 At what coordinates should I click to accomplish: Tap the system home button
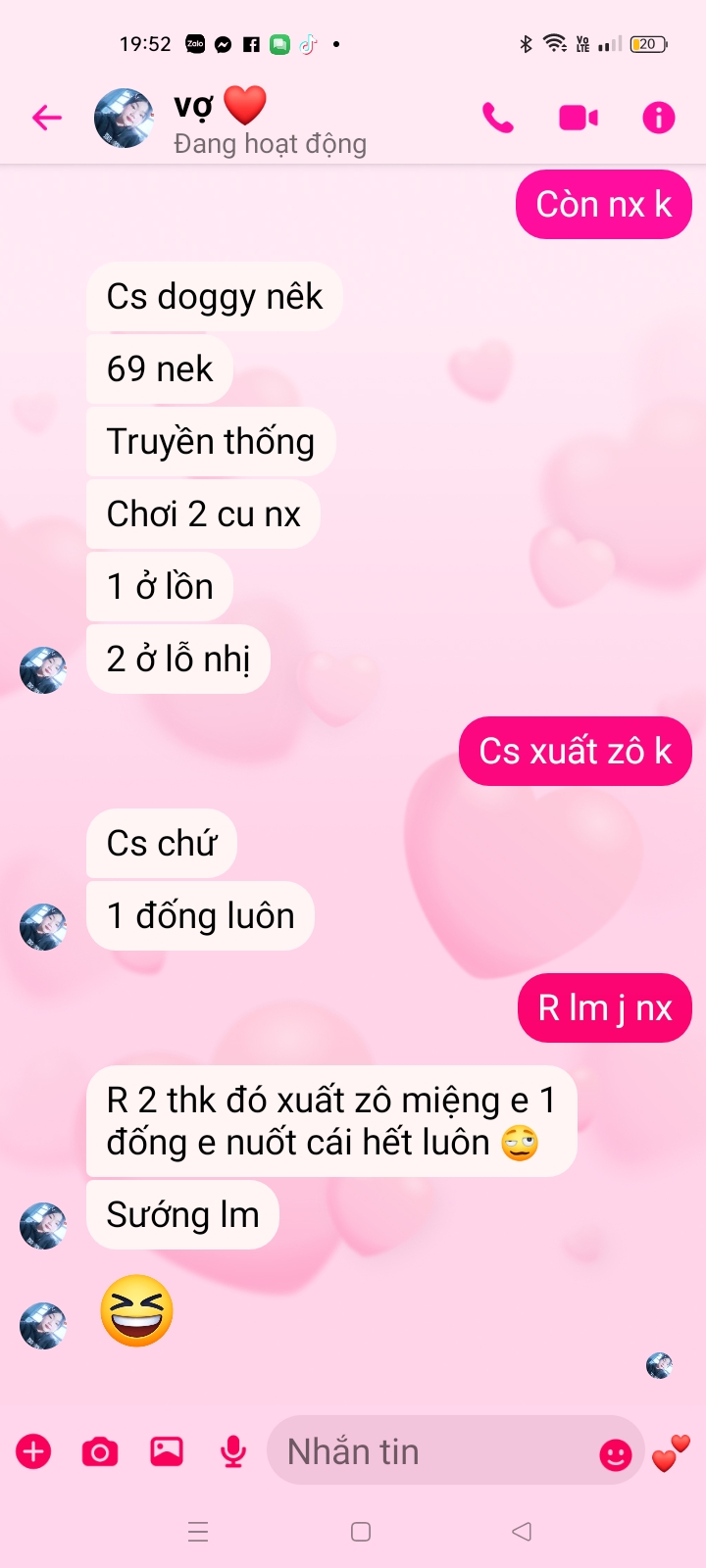pyautogui.click(x=361, y=1532)
